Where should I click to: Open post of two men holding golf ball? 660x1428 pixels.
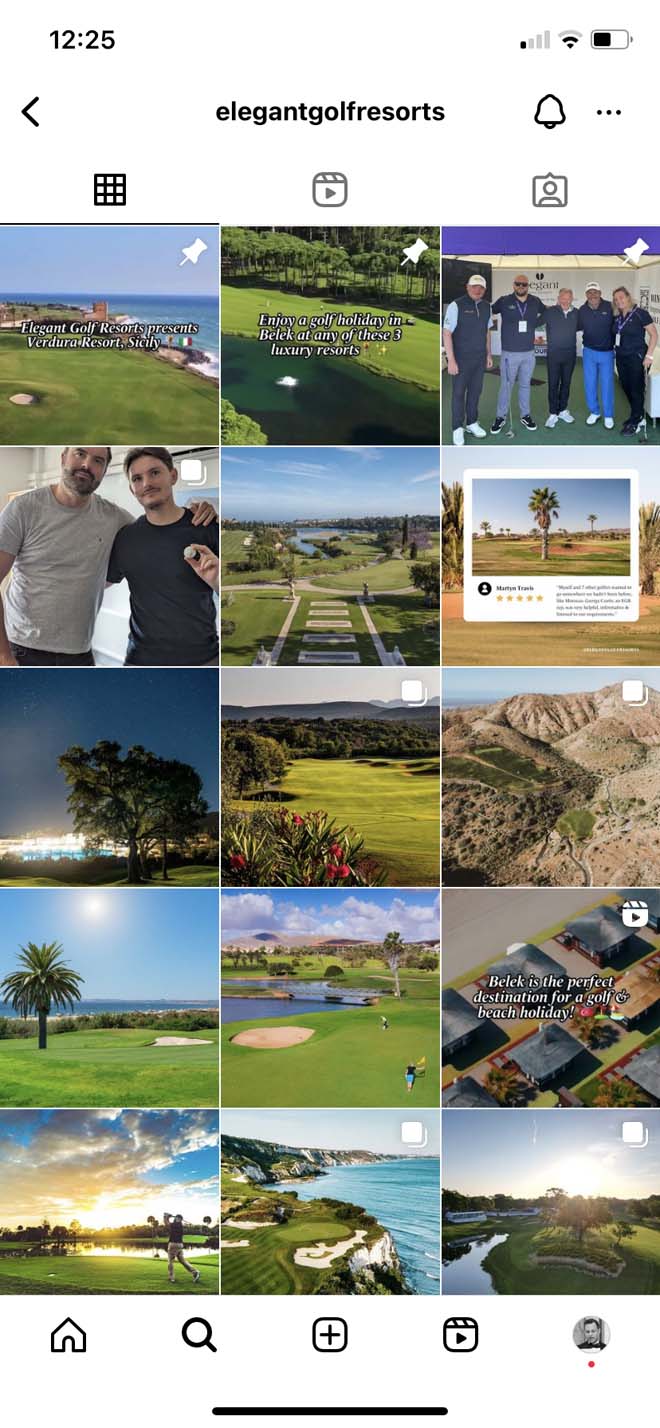pos(109,556)
